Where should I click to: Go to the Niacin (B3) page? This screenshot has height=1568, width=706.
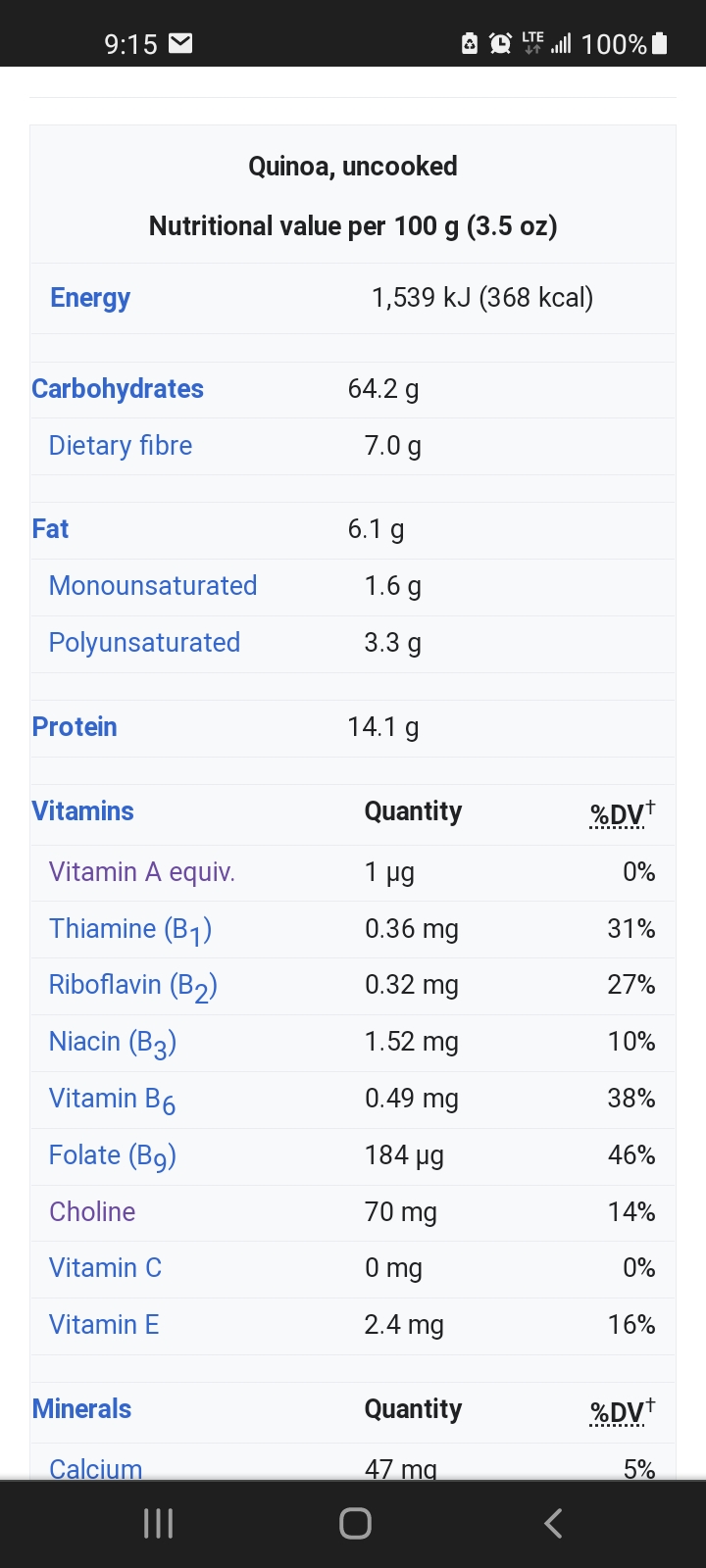tap(113, 1044)
